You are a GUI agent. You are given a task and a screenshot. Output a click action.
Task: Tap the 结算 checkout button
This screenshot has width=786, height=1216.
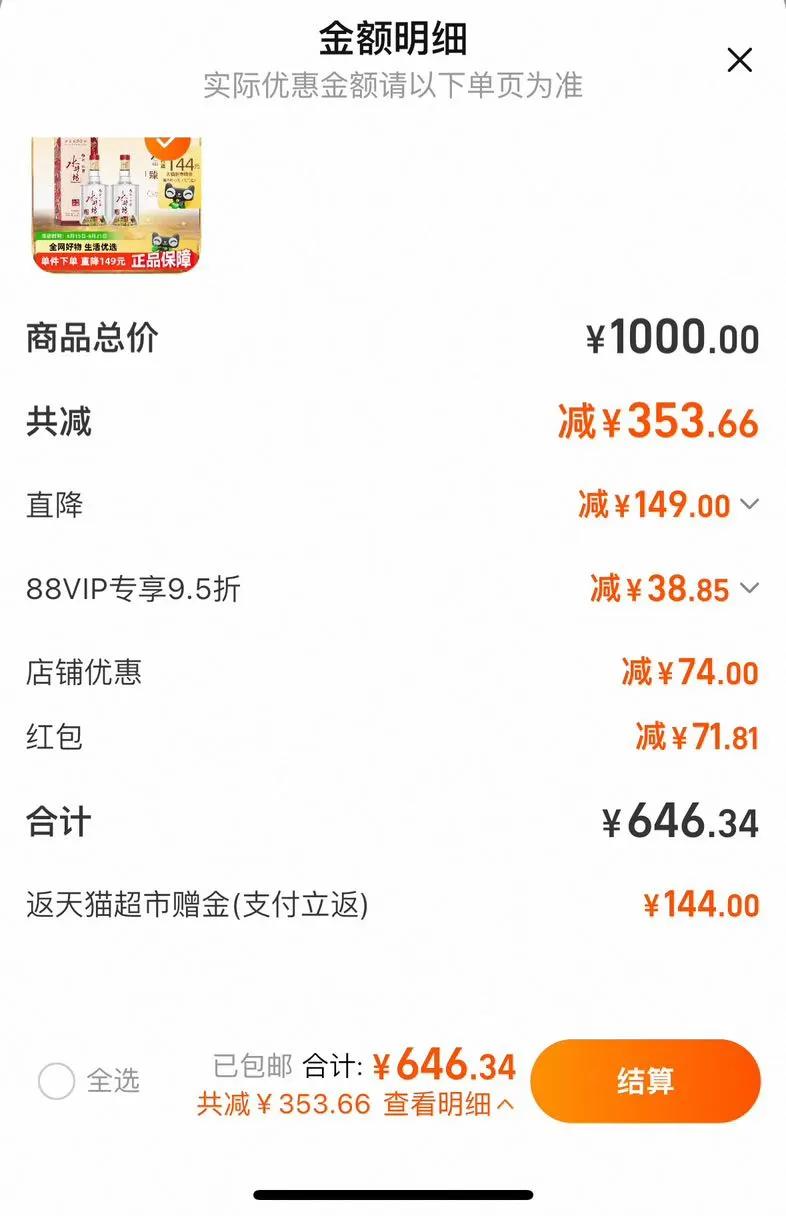tap(645, 1081)
